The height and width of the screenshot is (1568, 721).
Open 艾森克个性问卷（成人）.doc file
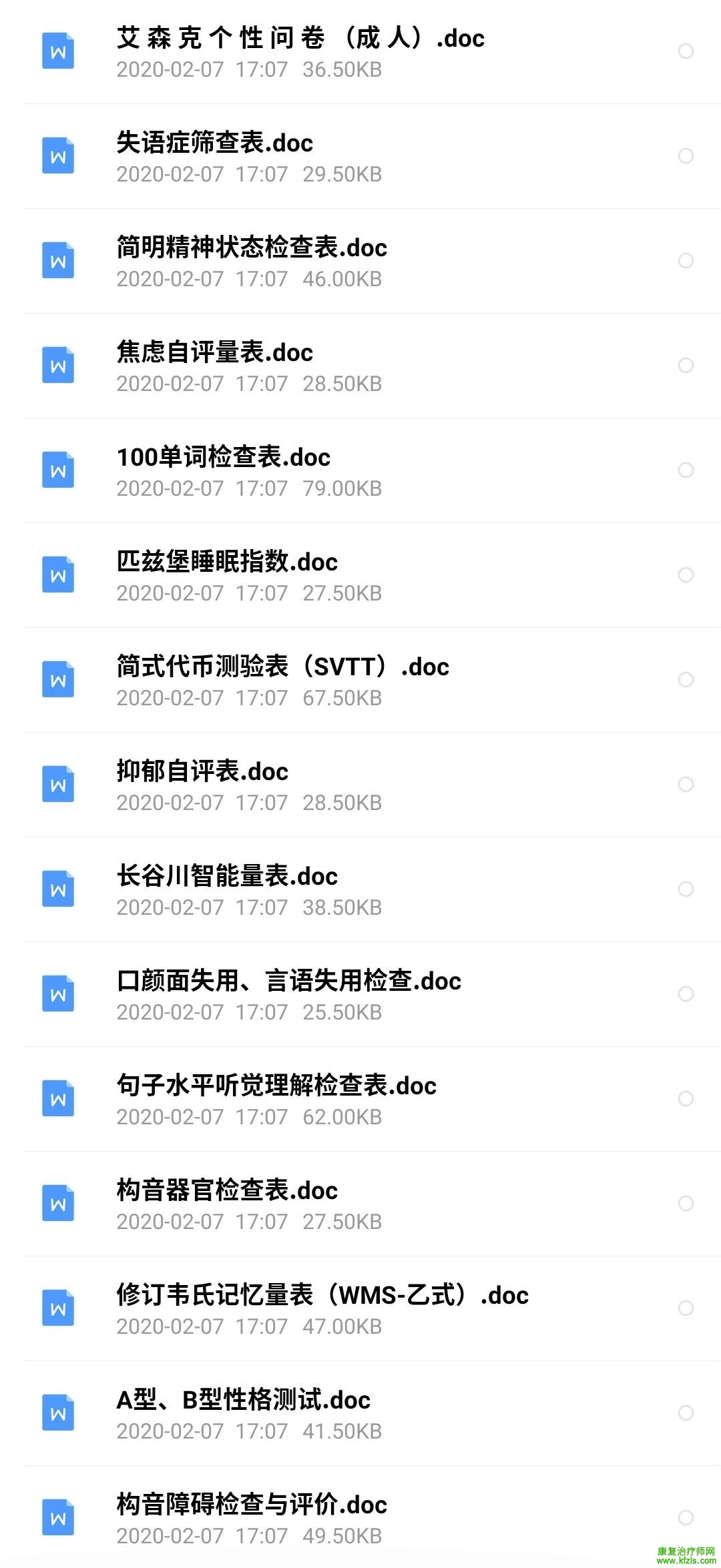click(x=300, y=39)
